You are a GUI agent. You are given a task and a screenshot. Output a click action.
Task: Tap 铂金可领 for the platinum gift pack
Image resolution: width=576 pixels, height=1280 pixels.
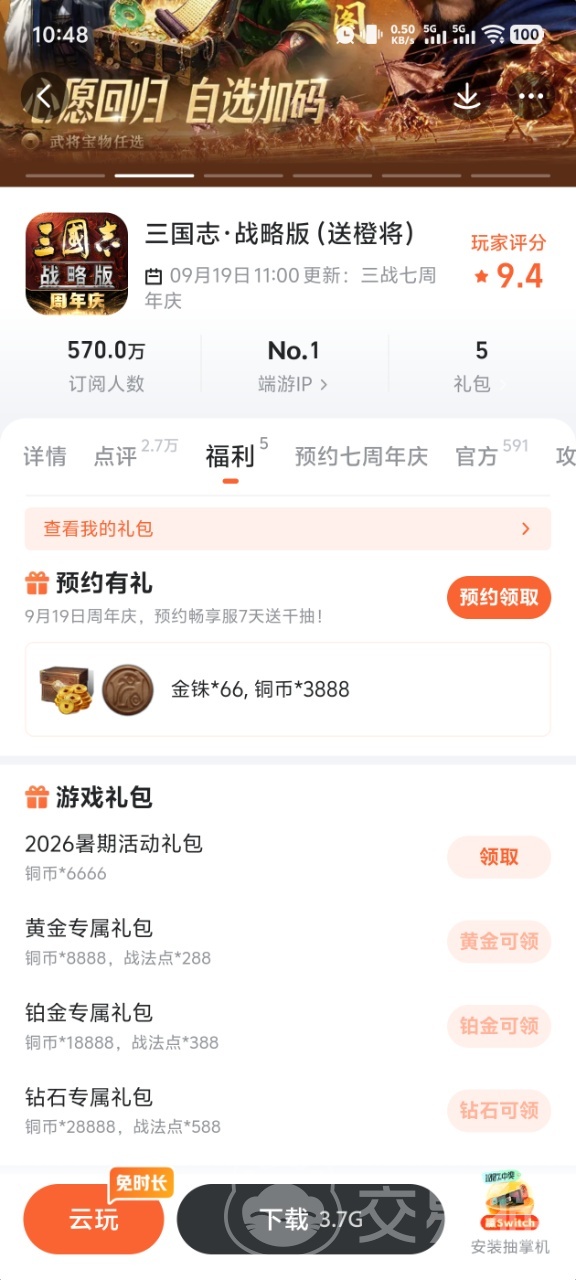click(x=499, y=1025)
